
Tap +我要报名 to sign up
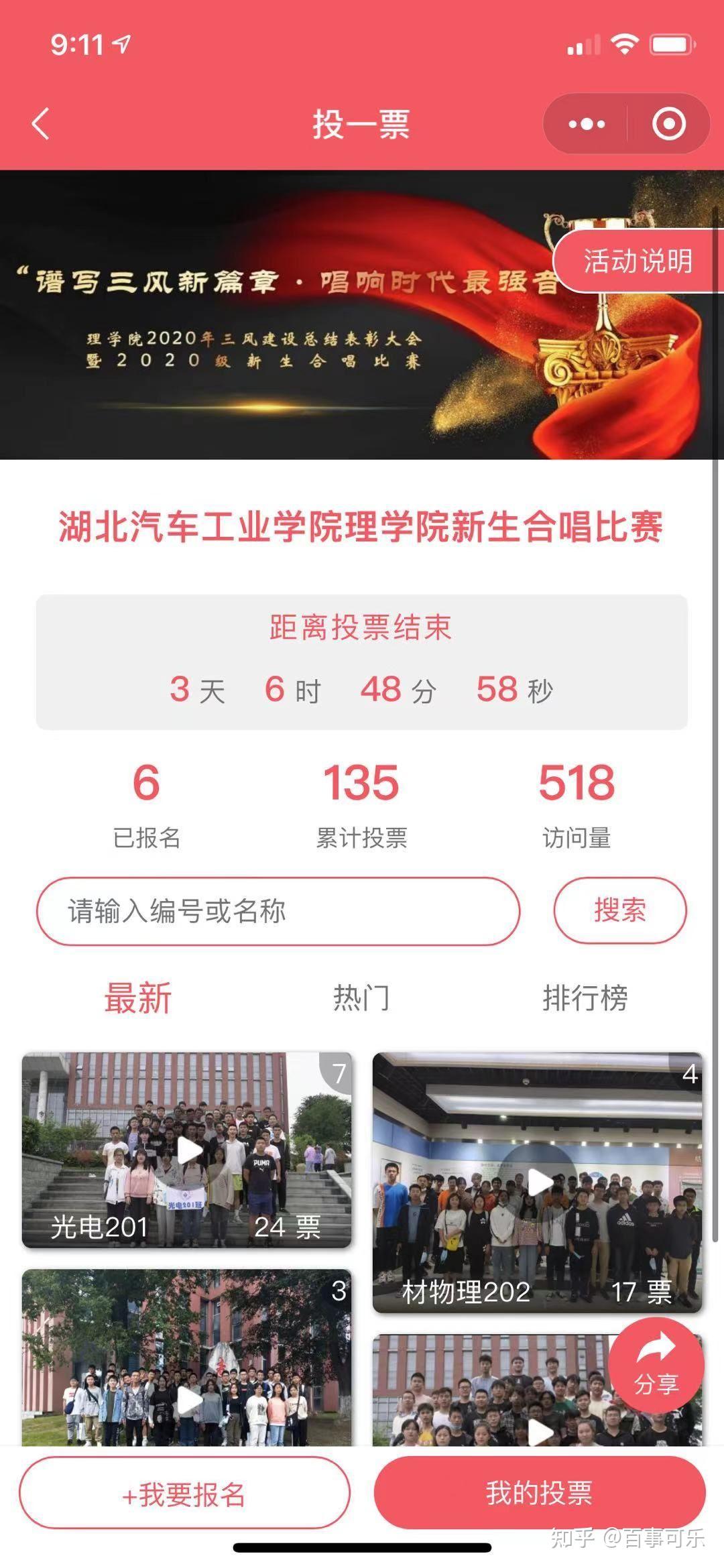184,1496
